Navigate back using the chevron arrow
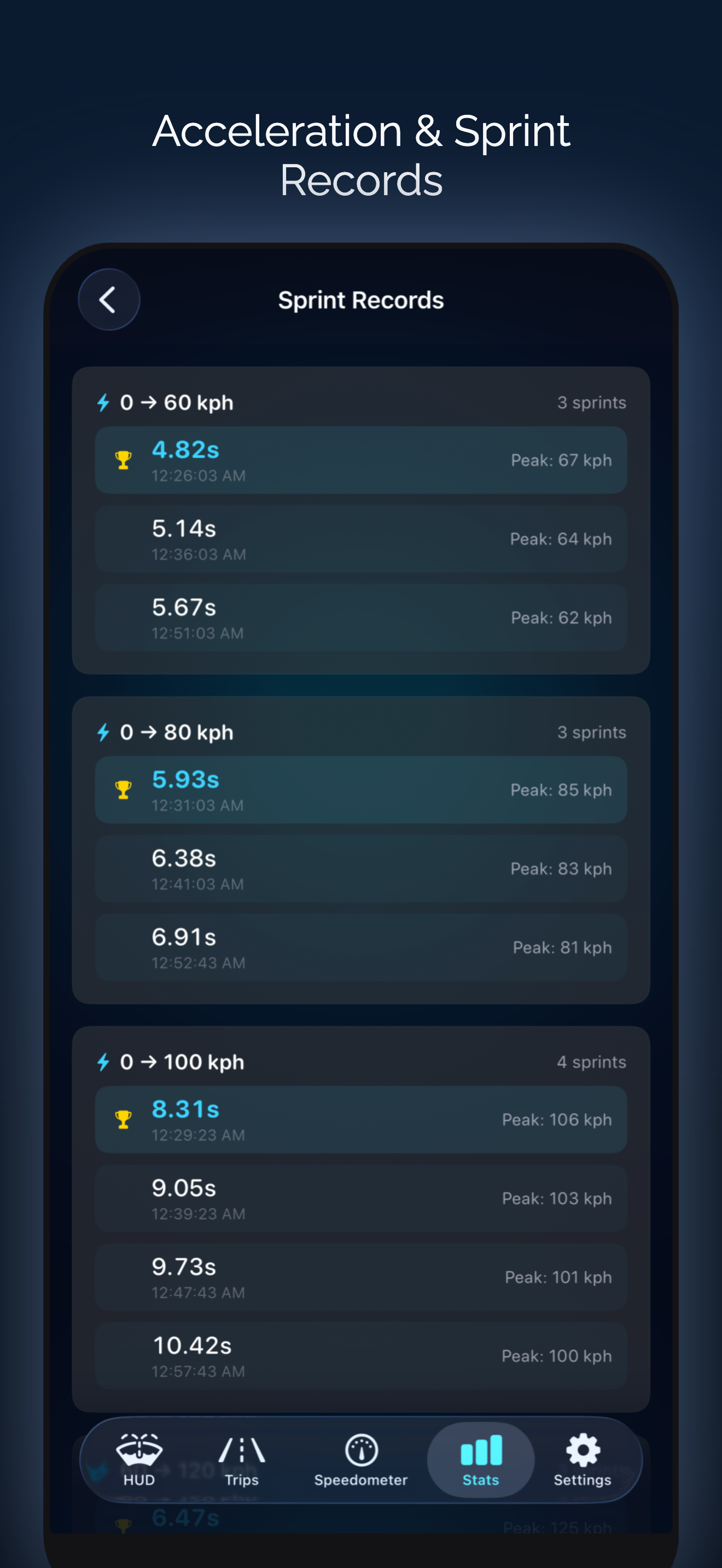Image resolution: width=722 pixels, height=1568 pixels. click(x=109, y=300)
